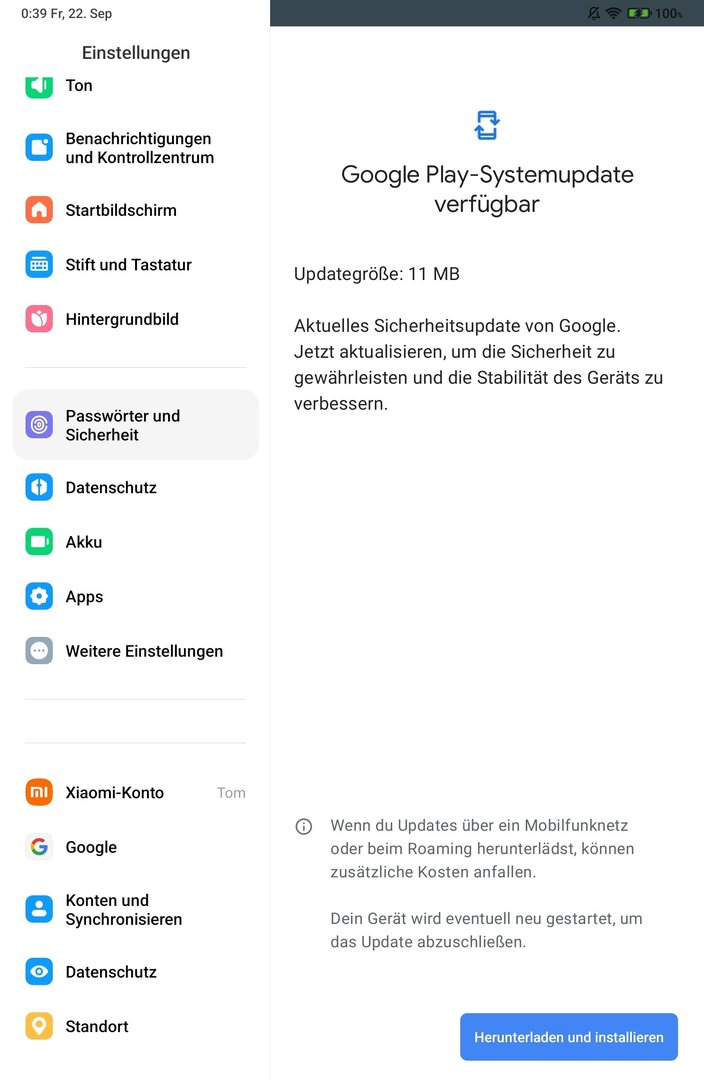Open Xiaomi-Konto for Tom
This screenshot has height=1080, width=704.
(135, 793)
